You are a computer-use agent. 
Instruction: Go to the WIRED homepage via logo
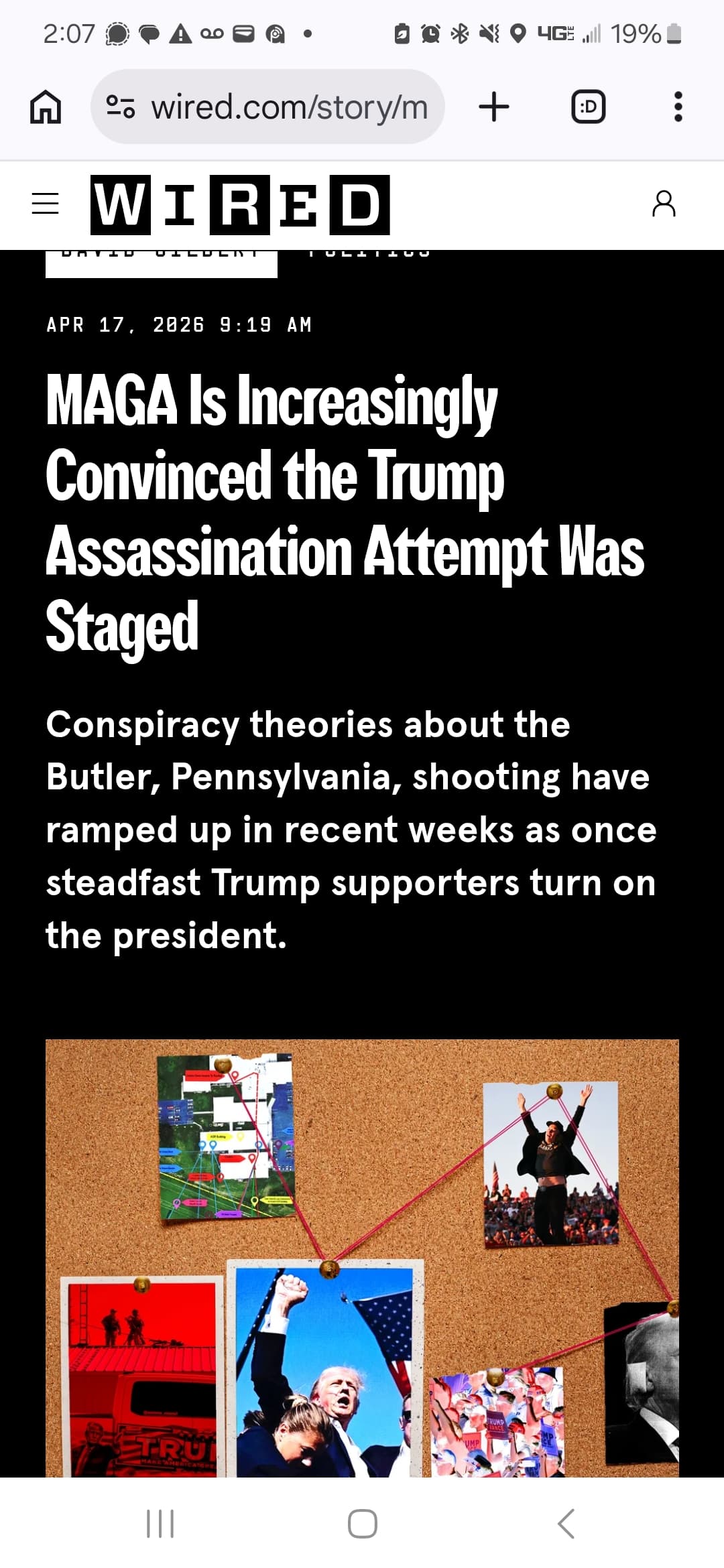click(240, 204)
